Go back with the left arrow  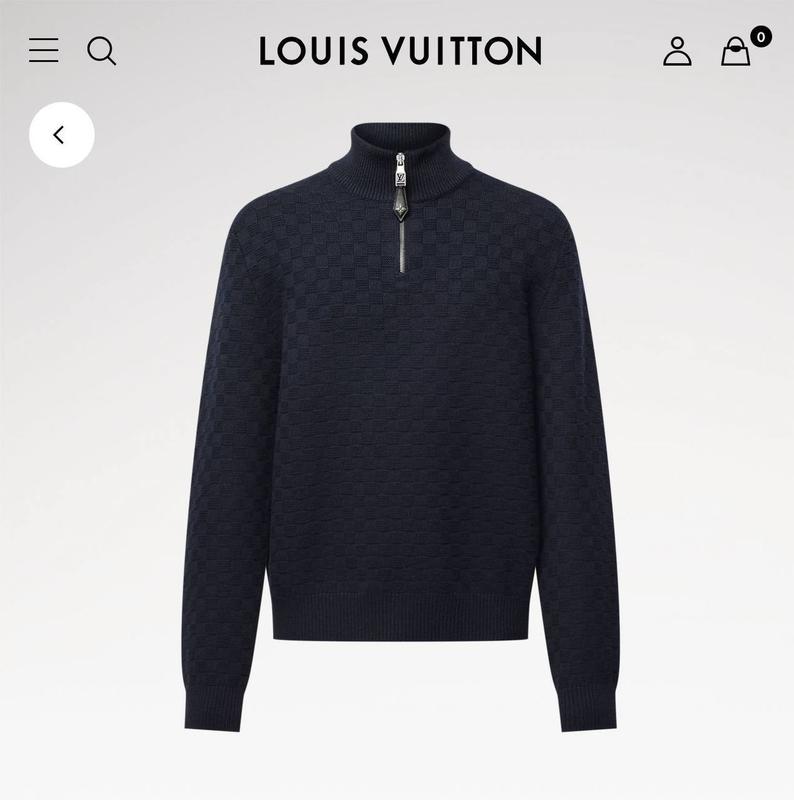61,134
